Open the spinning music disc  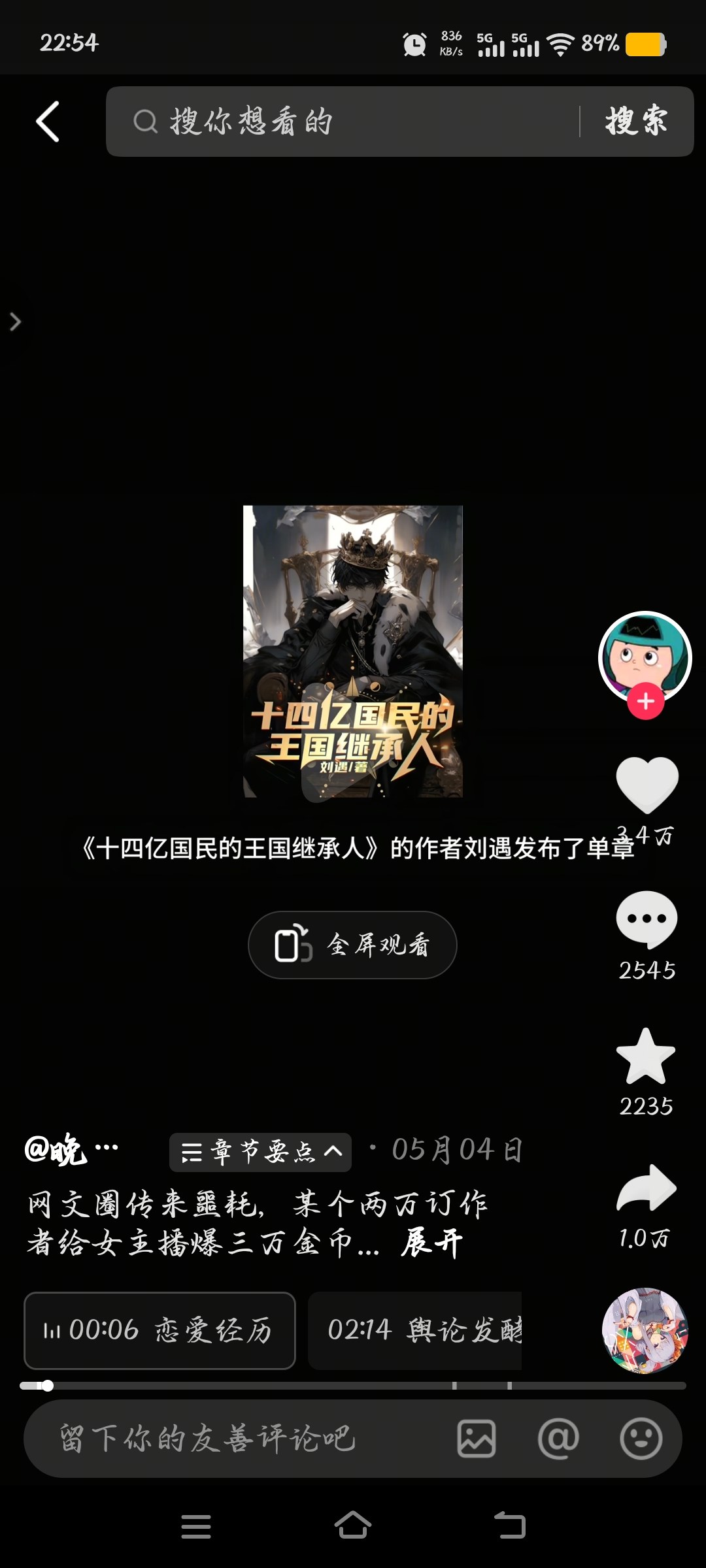[645, 1330]
